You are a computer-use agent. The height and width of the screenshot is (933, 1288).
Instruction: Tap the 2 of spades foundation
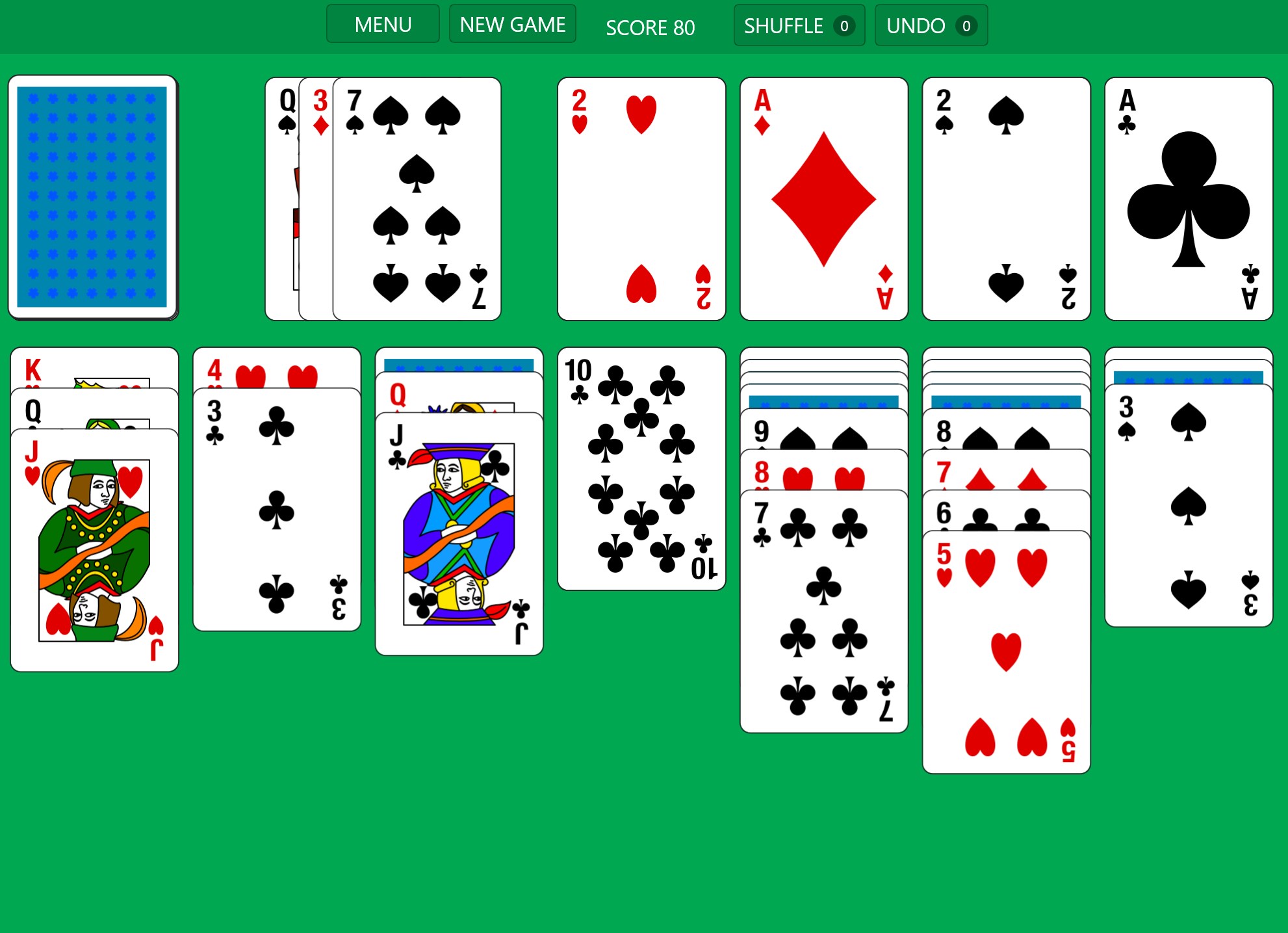point(1005,199)
